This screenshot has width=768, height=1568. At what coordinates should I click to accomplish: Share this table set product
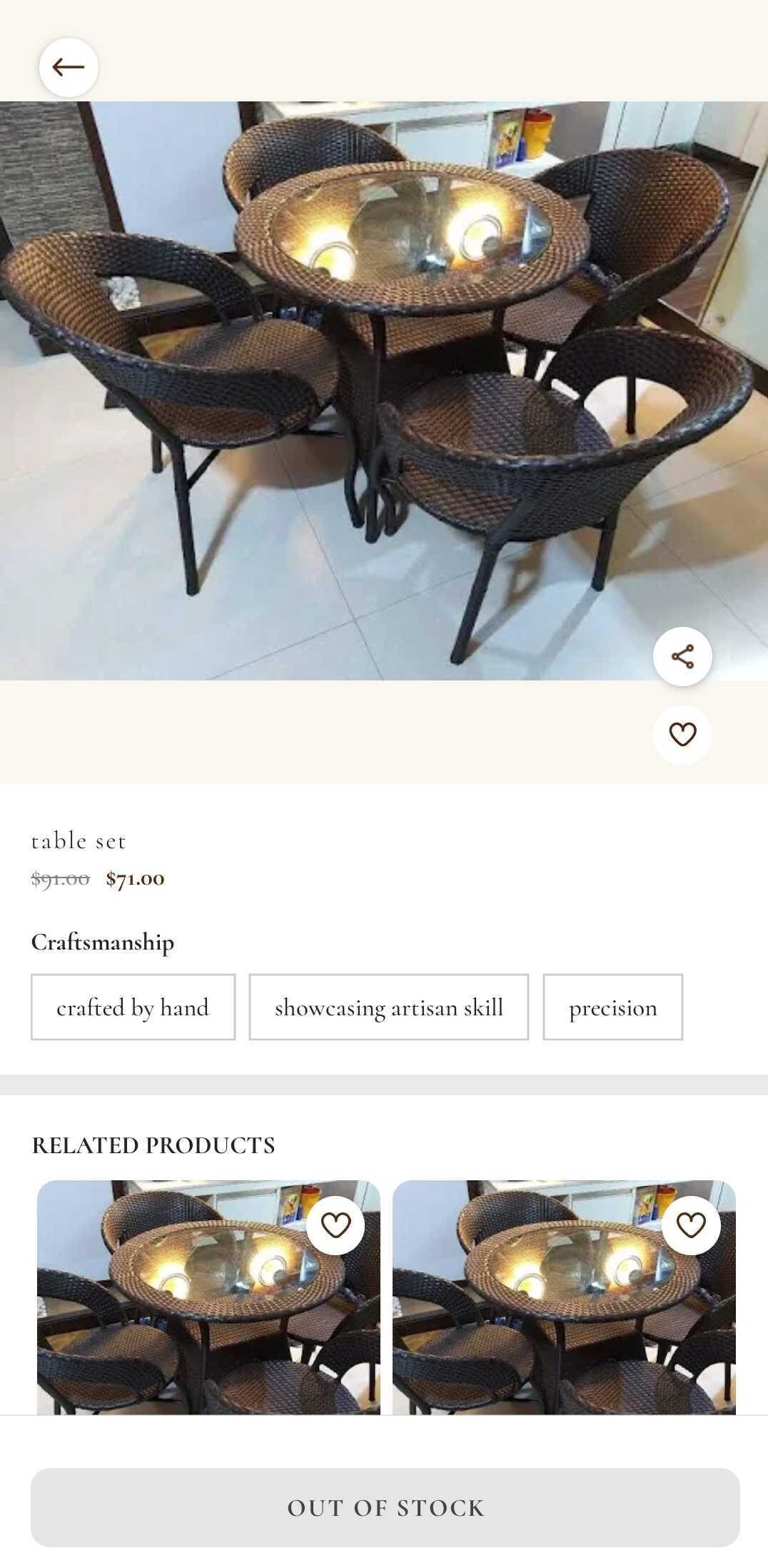[x=682, y=656]
